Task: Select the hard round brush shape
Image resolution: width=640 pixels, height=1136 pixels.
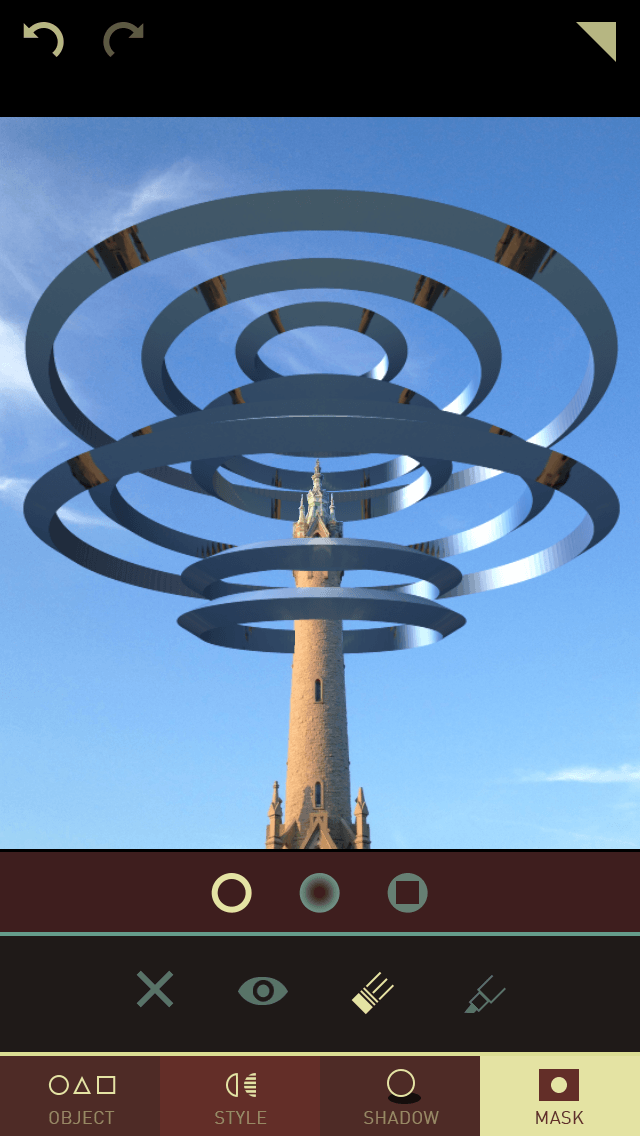Action: pyautogui.click(x=231, y=892)
